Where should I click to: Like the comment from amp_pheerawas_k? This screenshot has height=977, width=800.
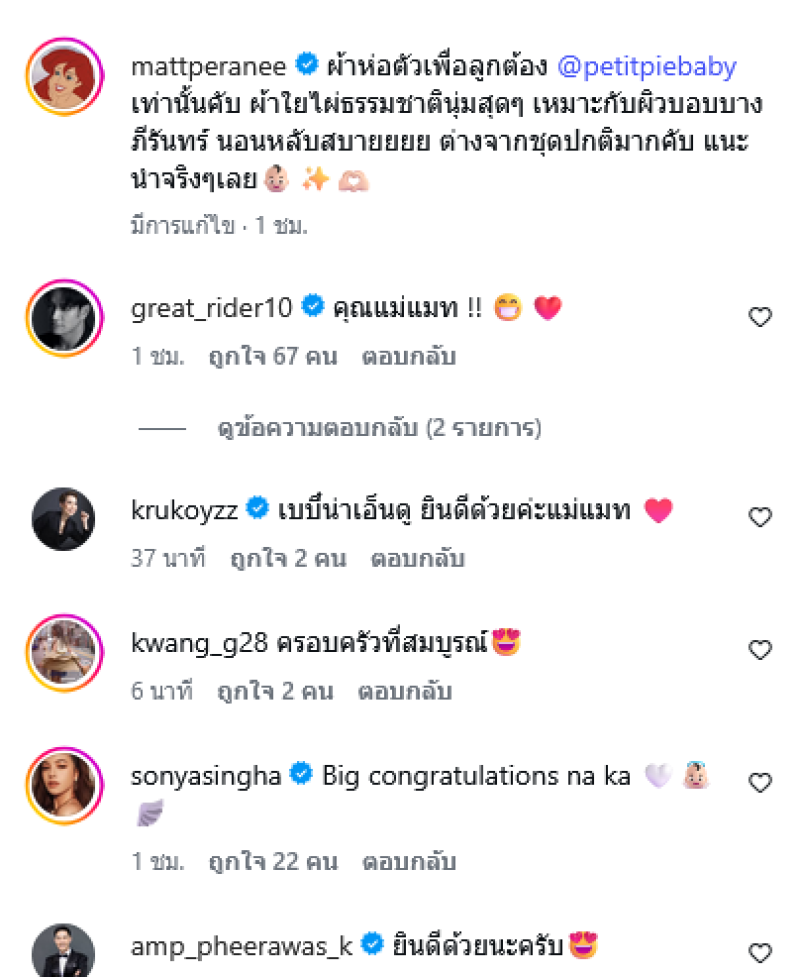tap(760, 951)
